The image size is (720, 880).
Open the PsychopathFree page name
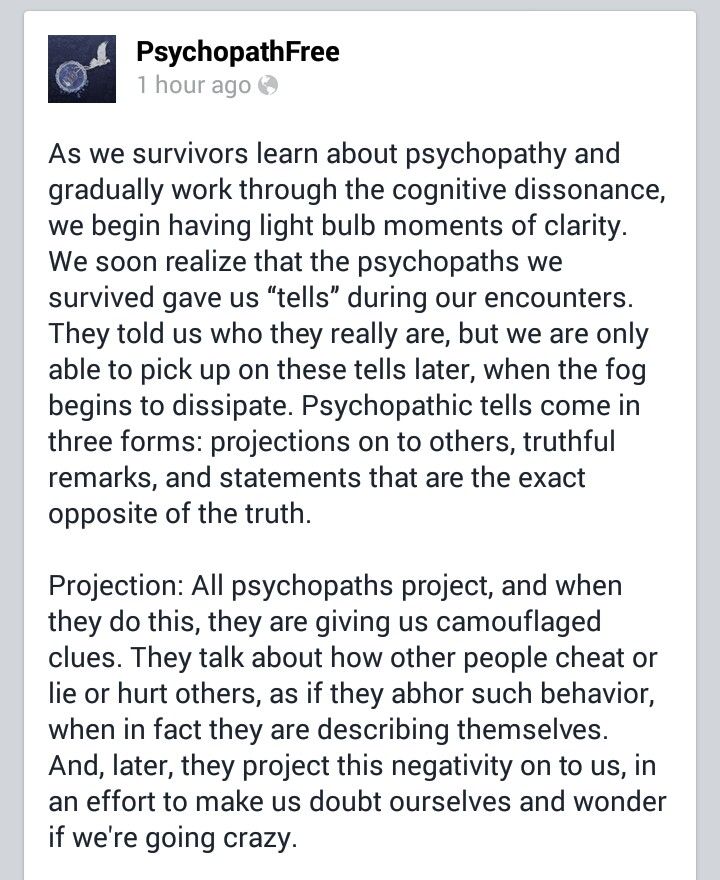[x=238, y=52]
